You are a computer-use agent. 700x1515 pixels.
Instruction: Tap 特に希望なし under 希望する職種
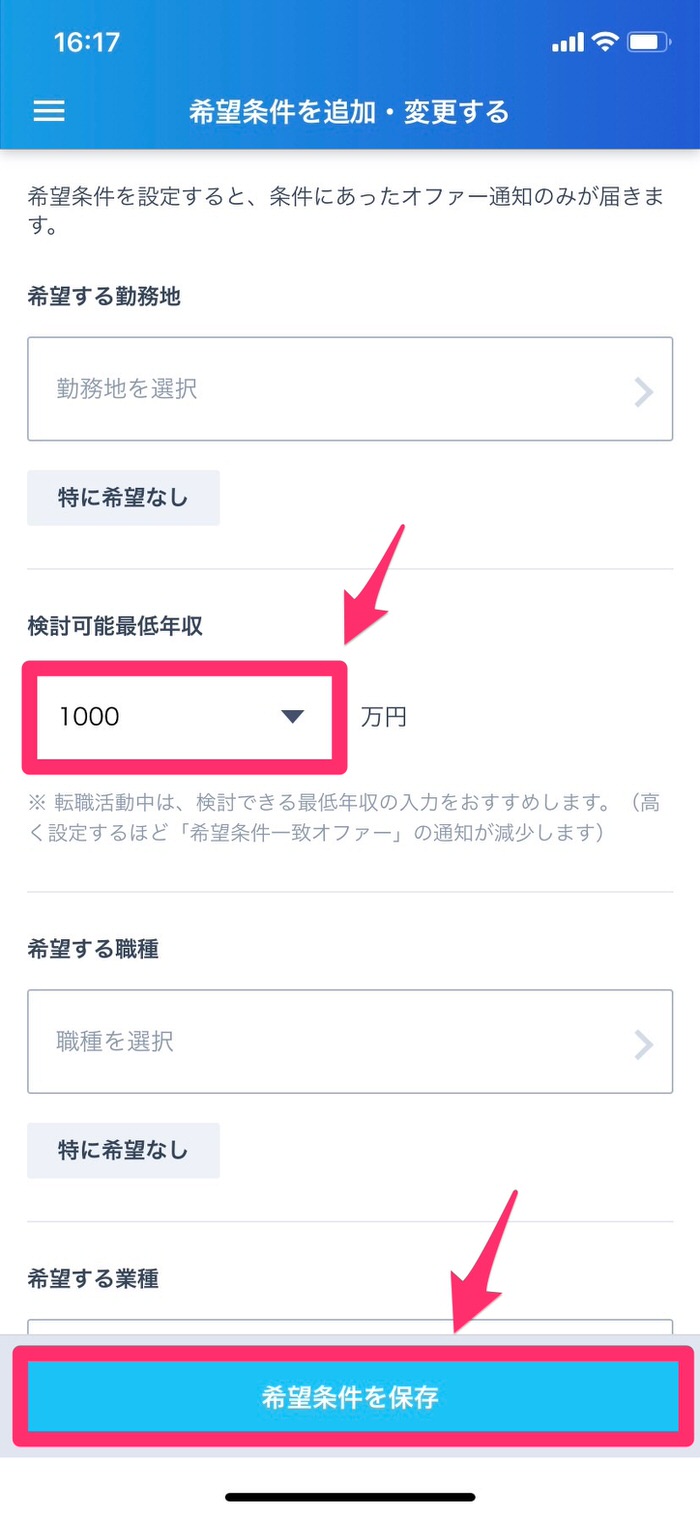123,1150
